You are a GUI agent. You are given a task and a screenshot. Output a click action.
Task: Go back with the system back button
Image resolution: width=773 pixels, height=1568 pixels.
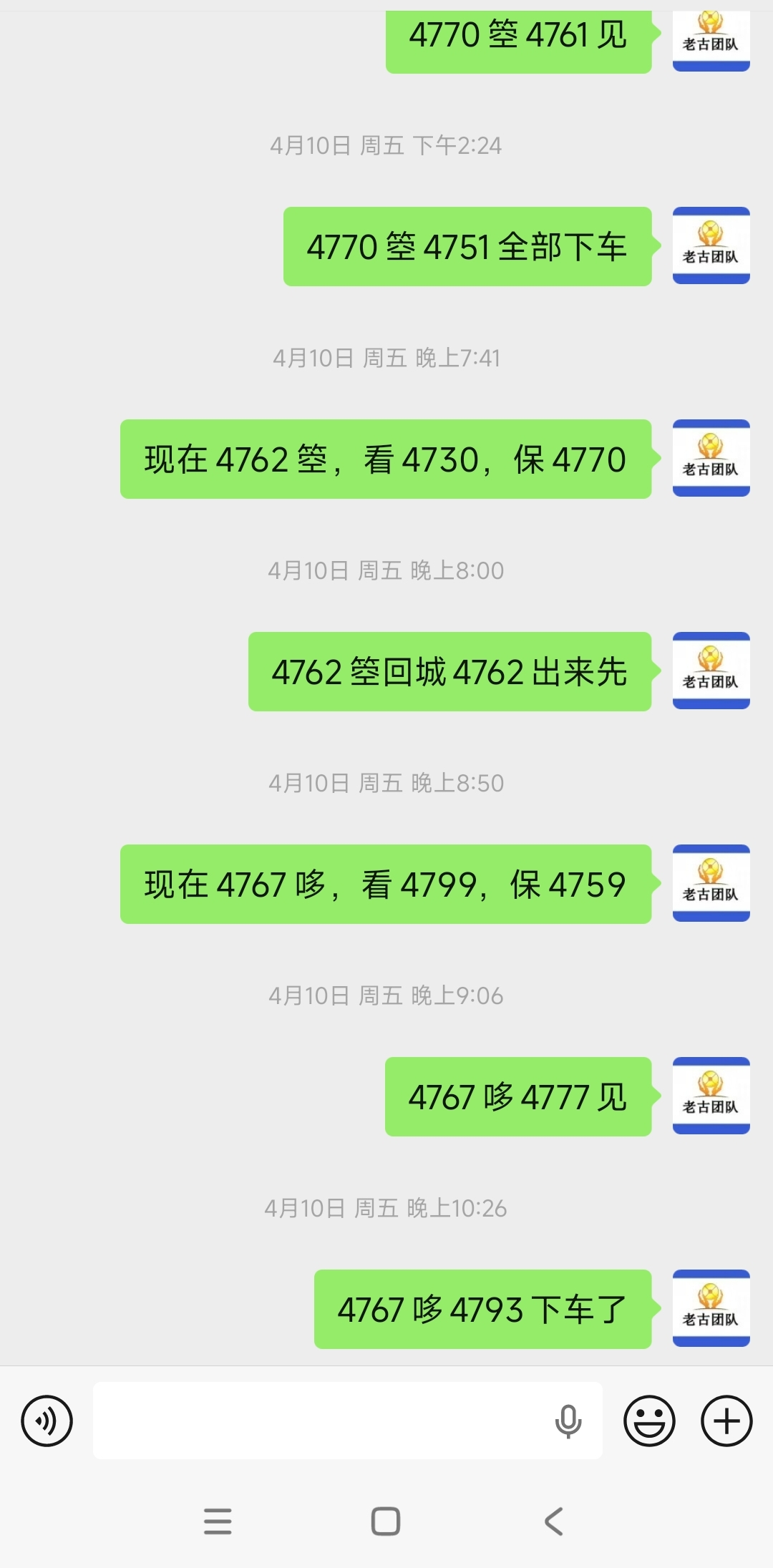coord(554,1521)
